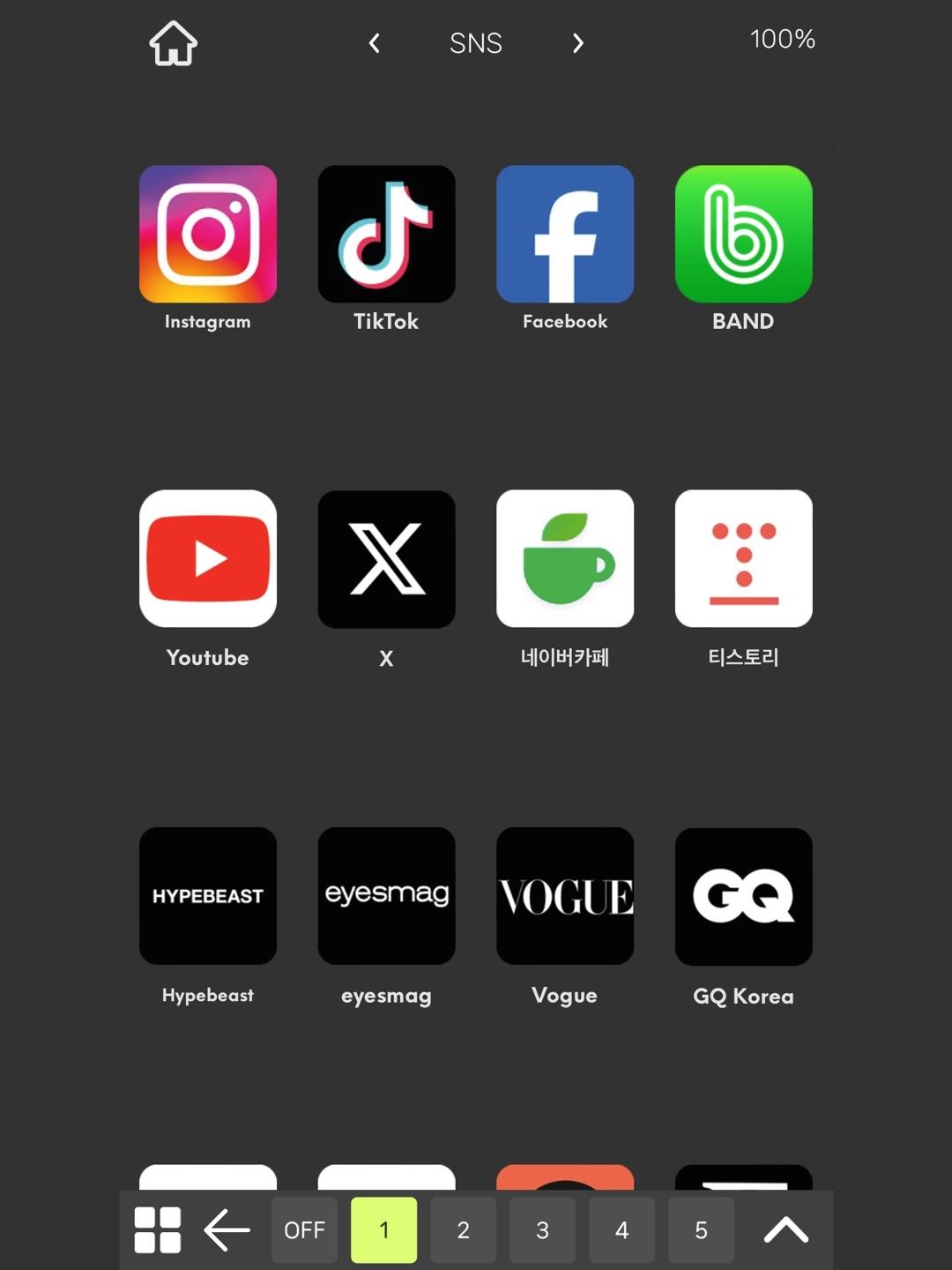Launch Youtube
Image resolution: width=952 pixels, height=1270 pixels.
[208, 559]
